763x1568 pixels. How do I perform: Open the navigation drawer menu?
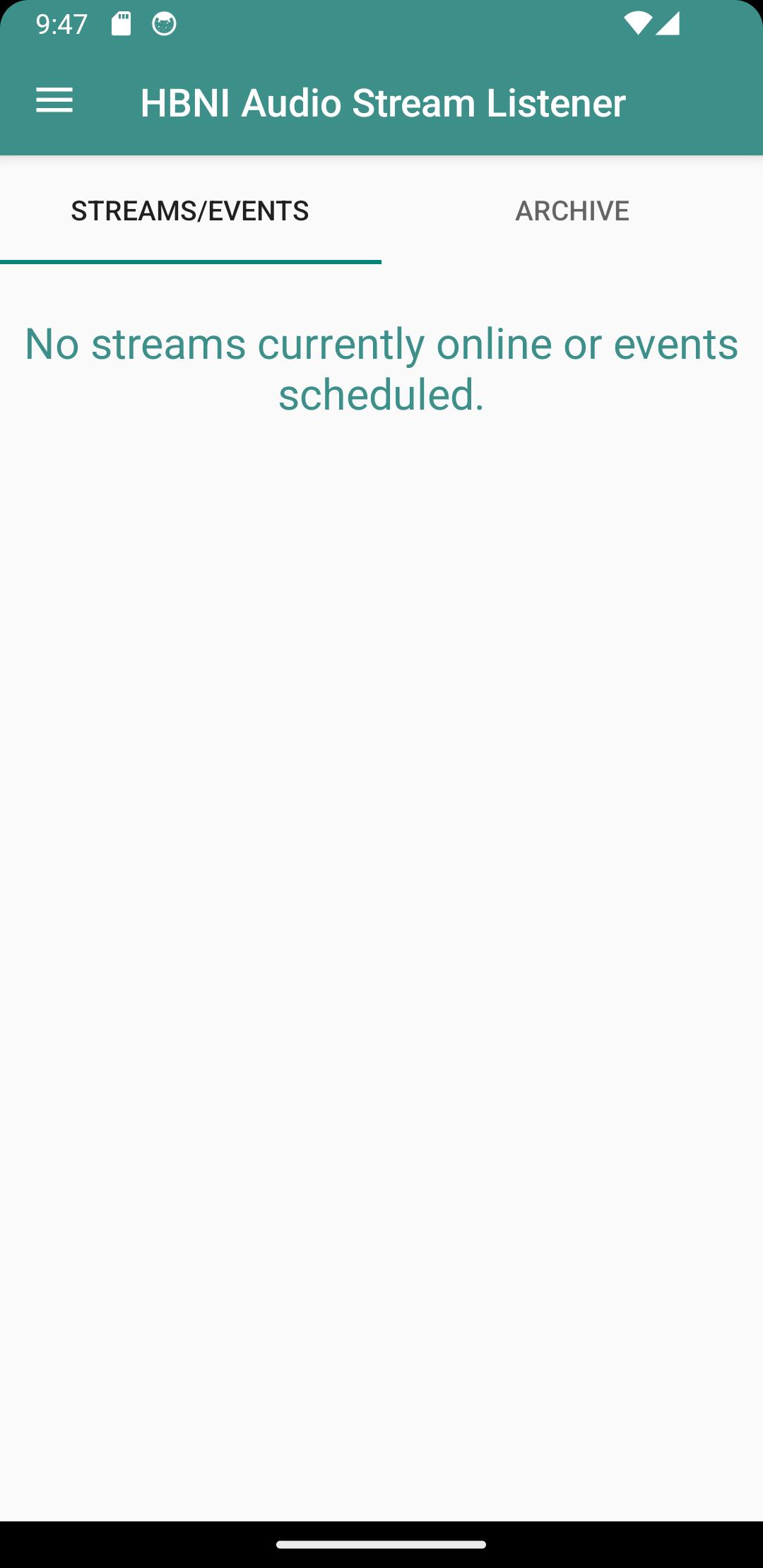click(x=54, y=101)
